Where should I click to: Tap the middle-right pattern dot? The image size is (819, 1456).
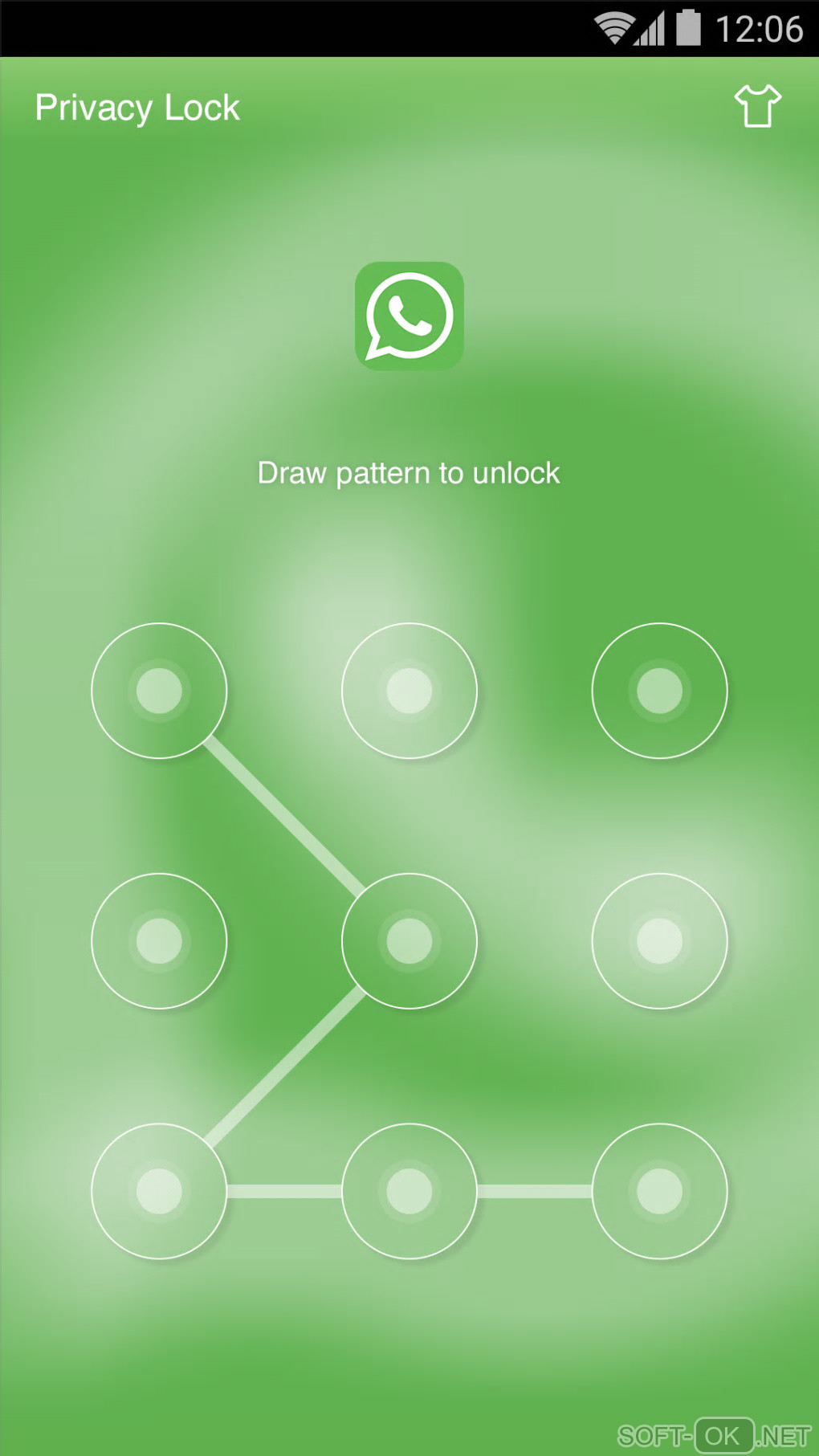pos(659,940)
